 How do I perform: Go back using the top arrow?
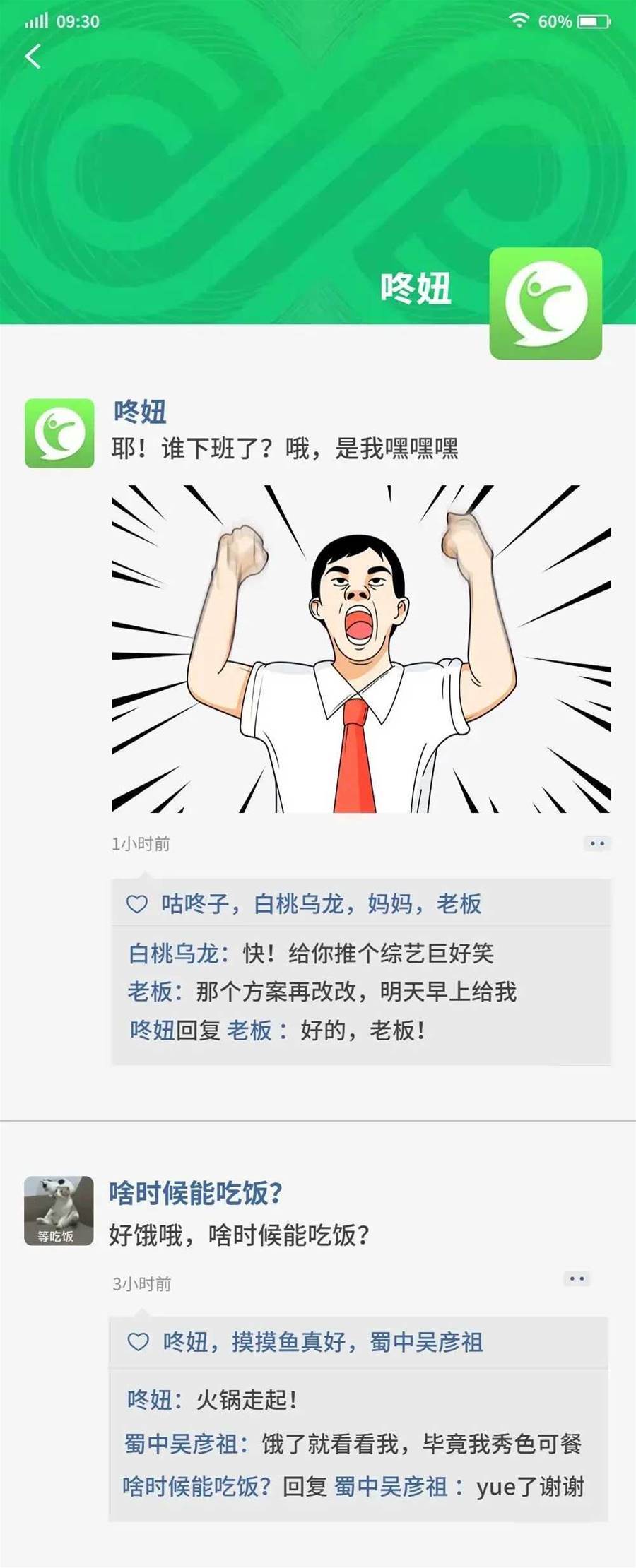(33, 57)
